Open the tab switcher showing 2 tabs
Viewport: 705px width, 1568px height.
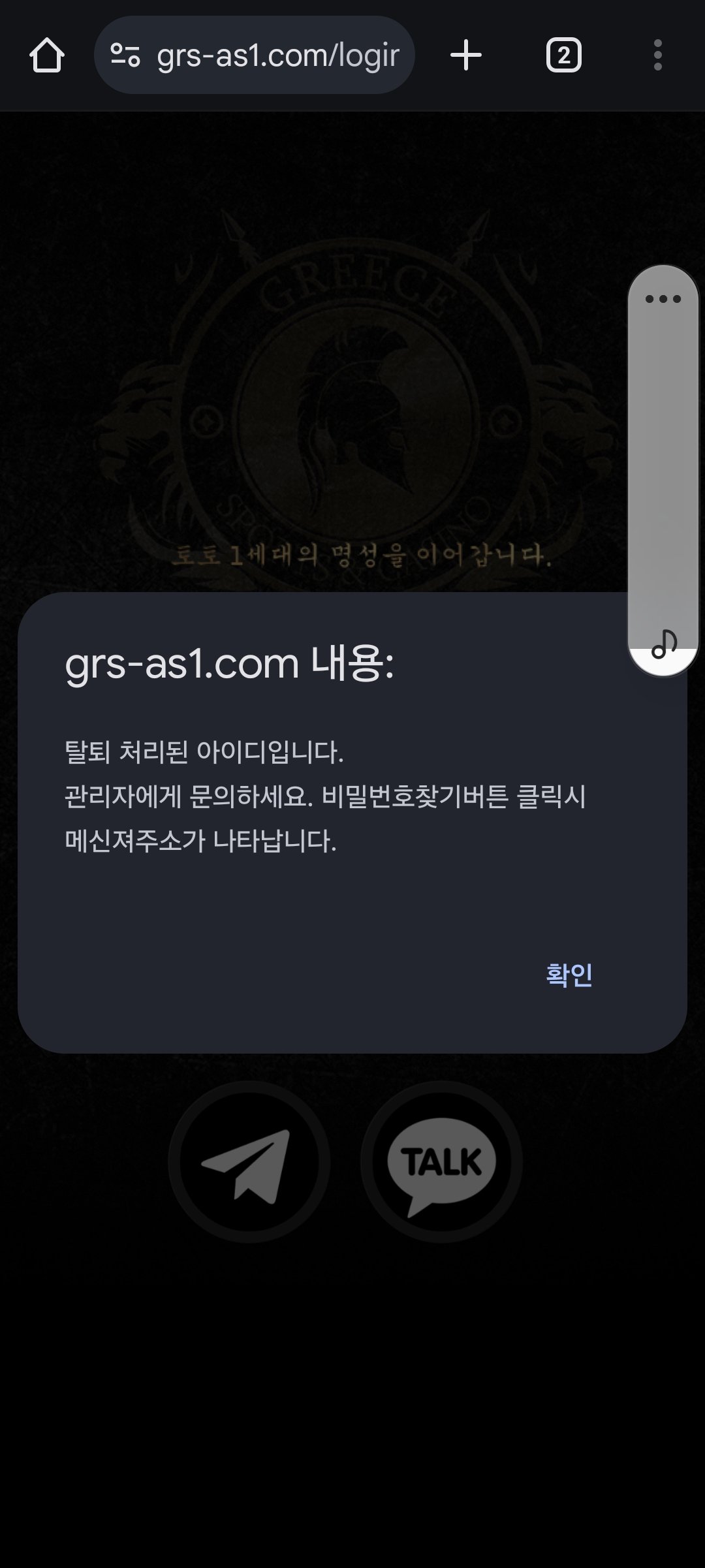(563, 55)
